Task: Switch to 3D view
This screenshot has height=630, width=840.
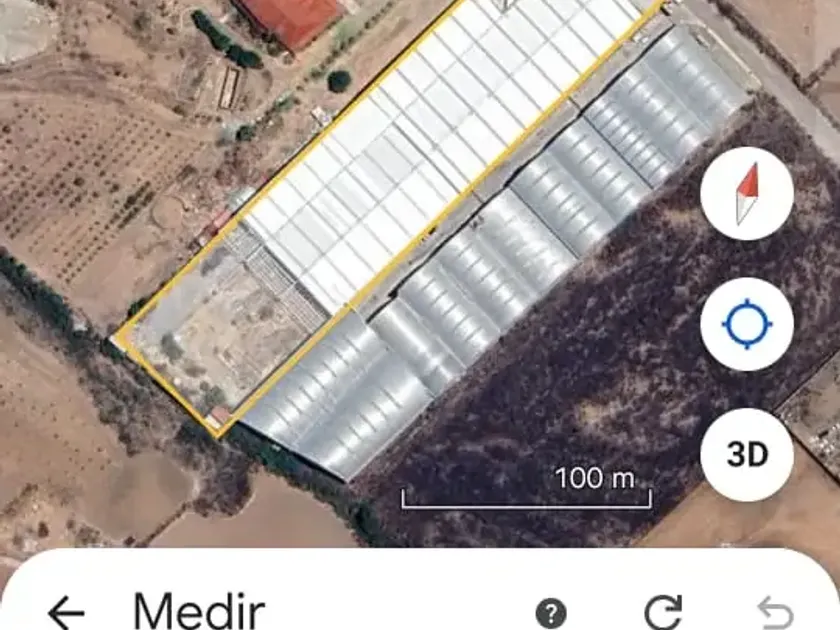Action: click(747, 455)
